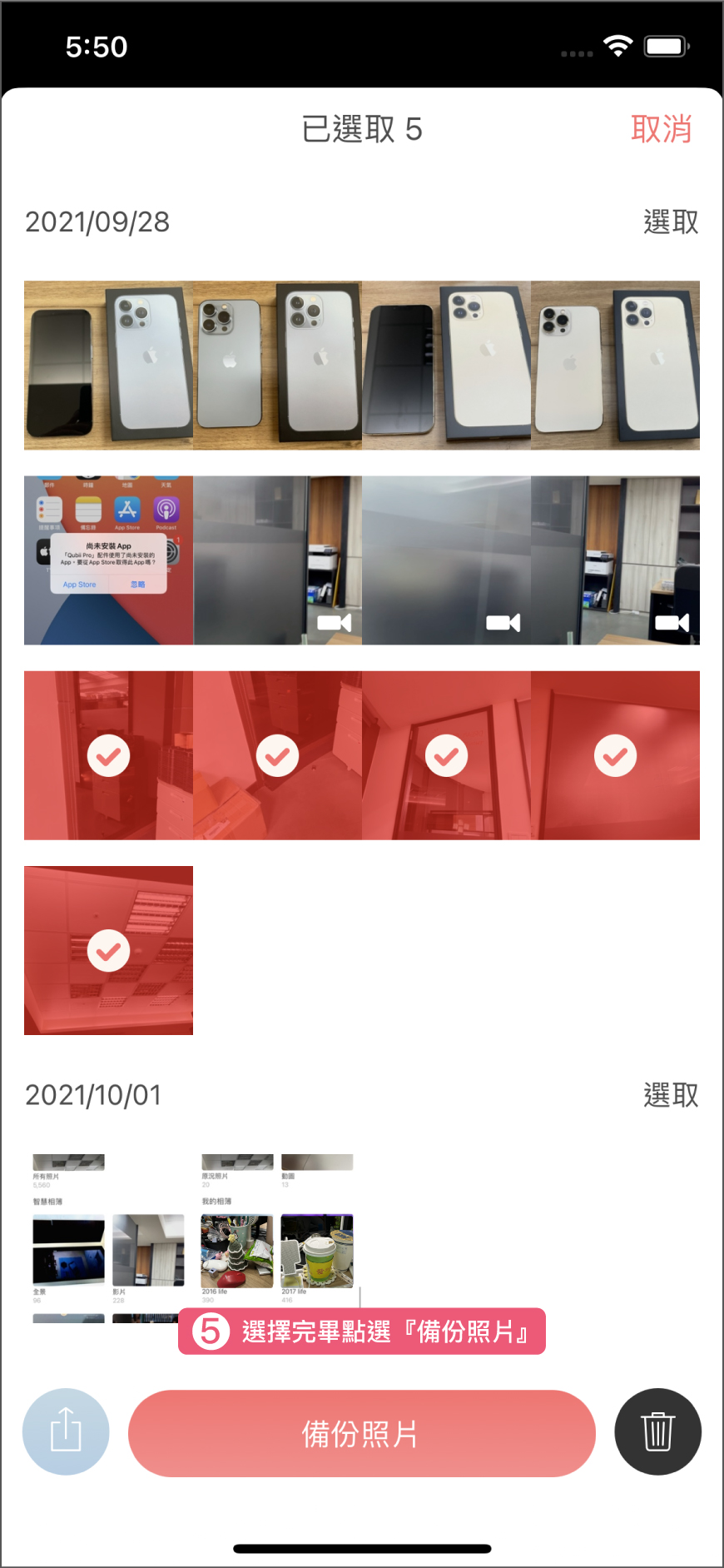Screen dimensions: 724x1568
Task: Tap 選取 for the 2021/10/01 group
Action: [670, 1094]
